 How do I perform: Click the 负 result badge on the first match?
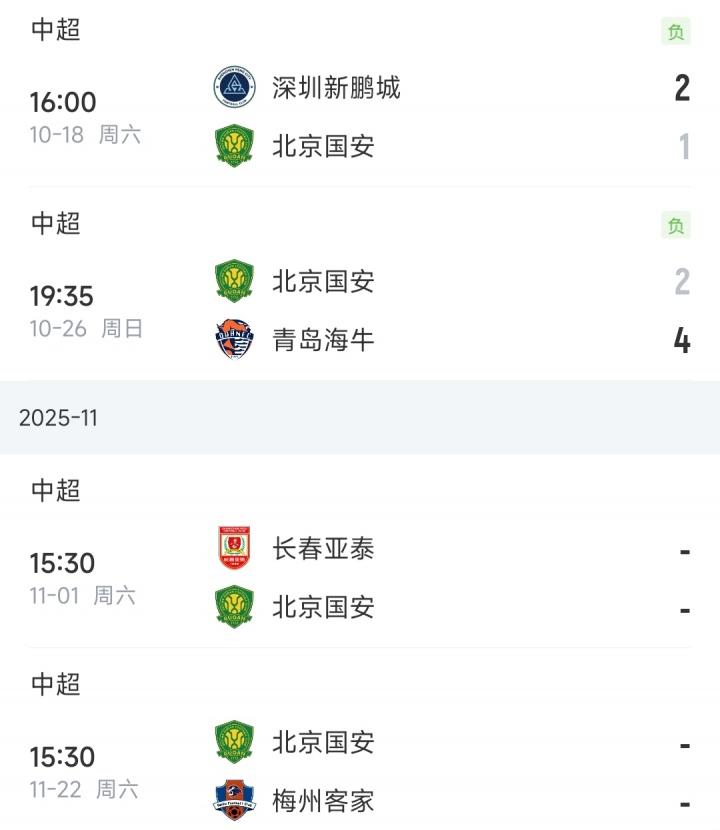tap(676, 32)
